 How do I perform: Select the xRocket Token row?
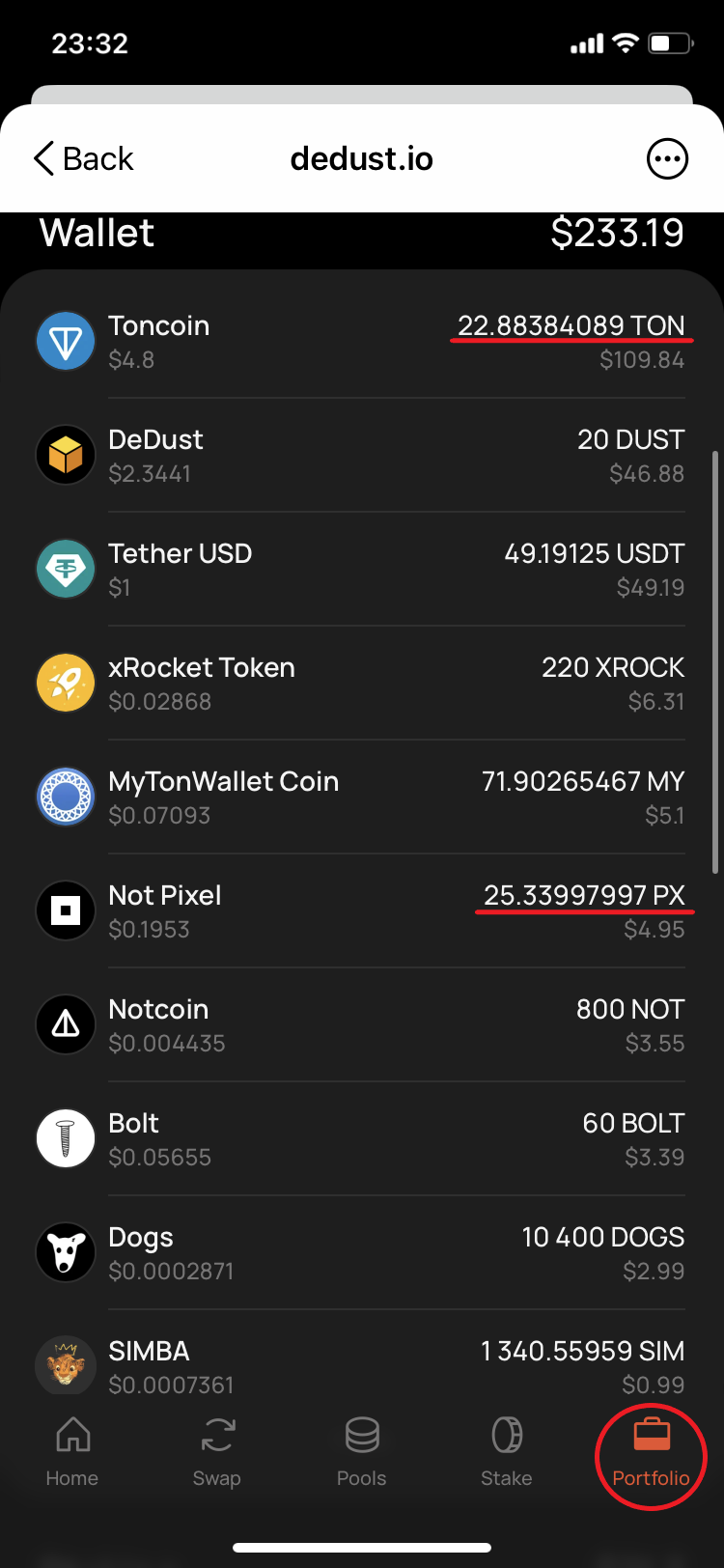[x=360, y=684]
